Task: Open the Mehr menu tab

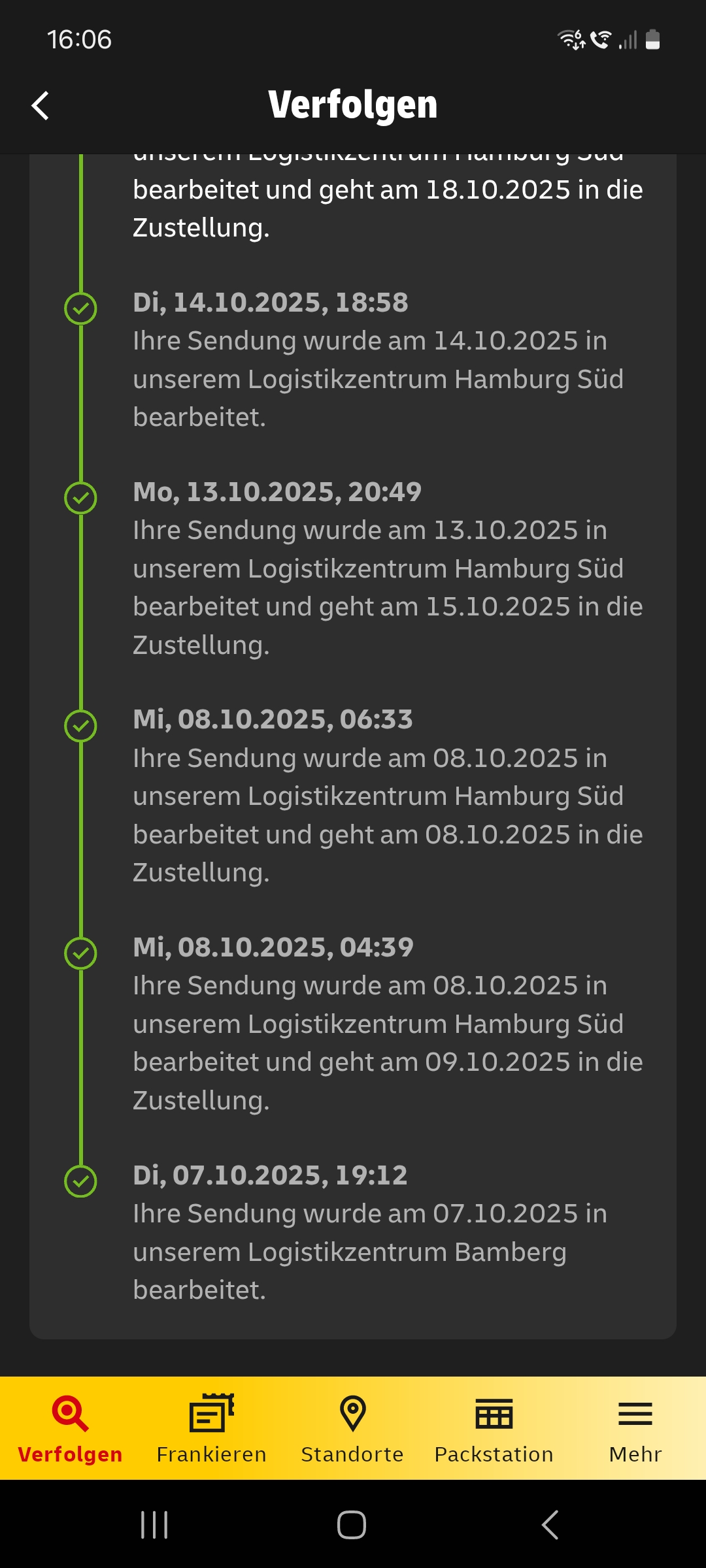Action: click(x=635, y=1428)
